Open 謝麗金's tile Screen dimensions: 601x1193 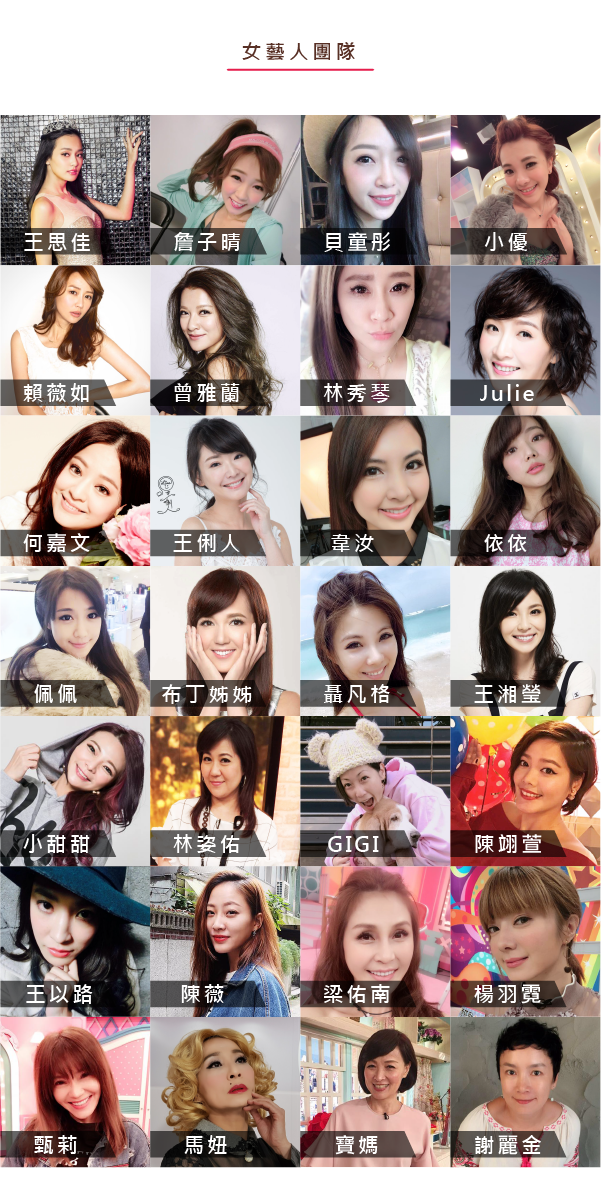pyautogui.click(x=526, y=1092)
